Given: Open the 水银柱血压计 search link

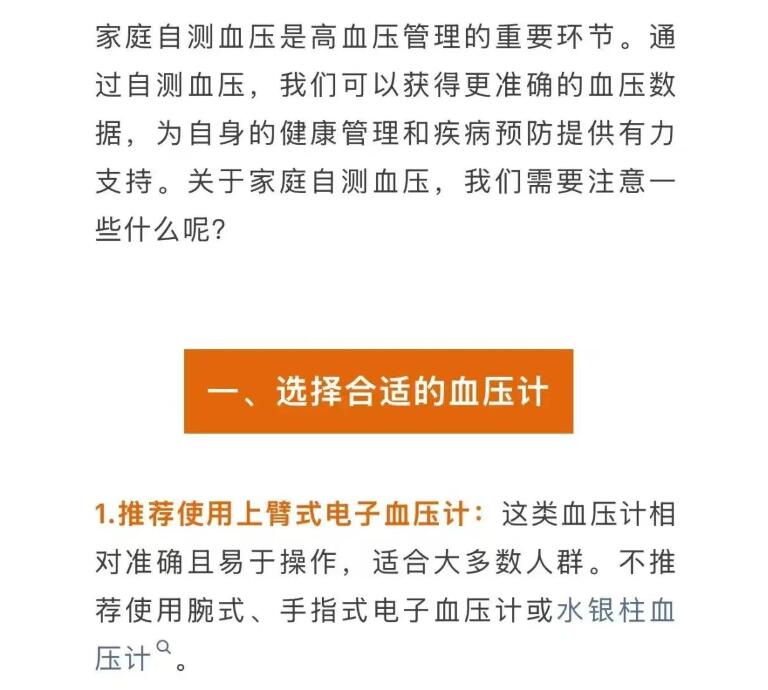Looking at the screenshot, I should [x=615, y=611].
